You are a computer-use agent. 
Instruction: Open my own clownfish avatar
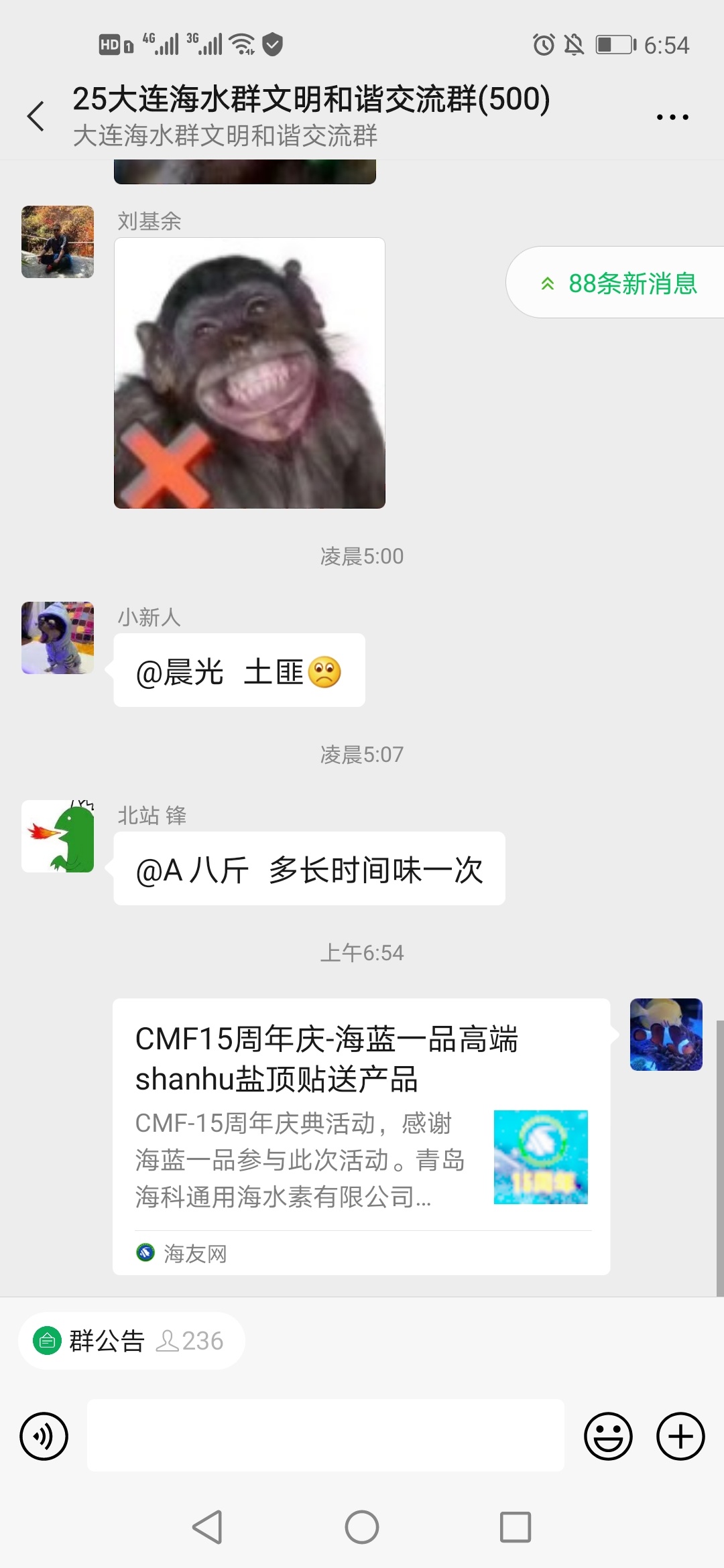coord(666,1035)
